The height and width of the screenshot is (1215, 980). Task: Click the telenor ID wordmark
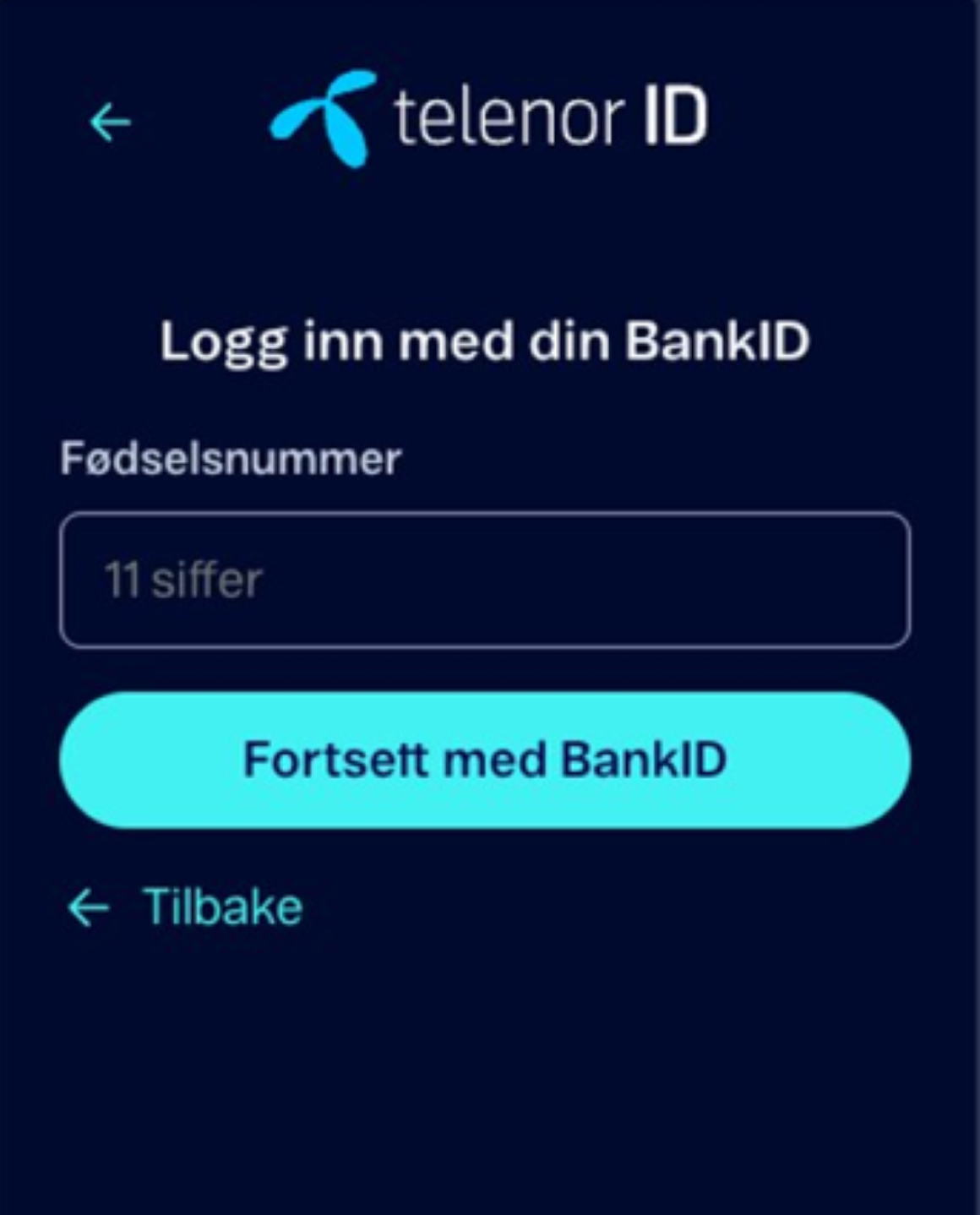[549, 118]
